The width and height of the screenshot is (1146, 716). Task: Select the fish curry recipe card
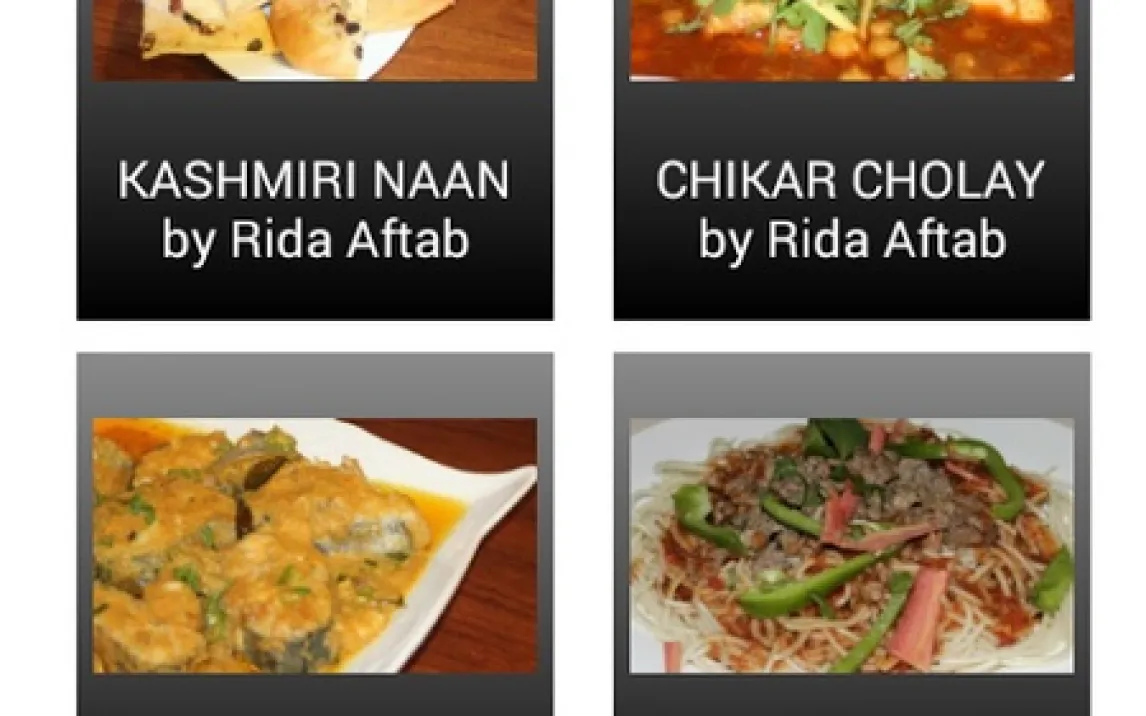[x=314, y=545]
